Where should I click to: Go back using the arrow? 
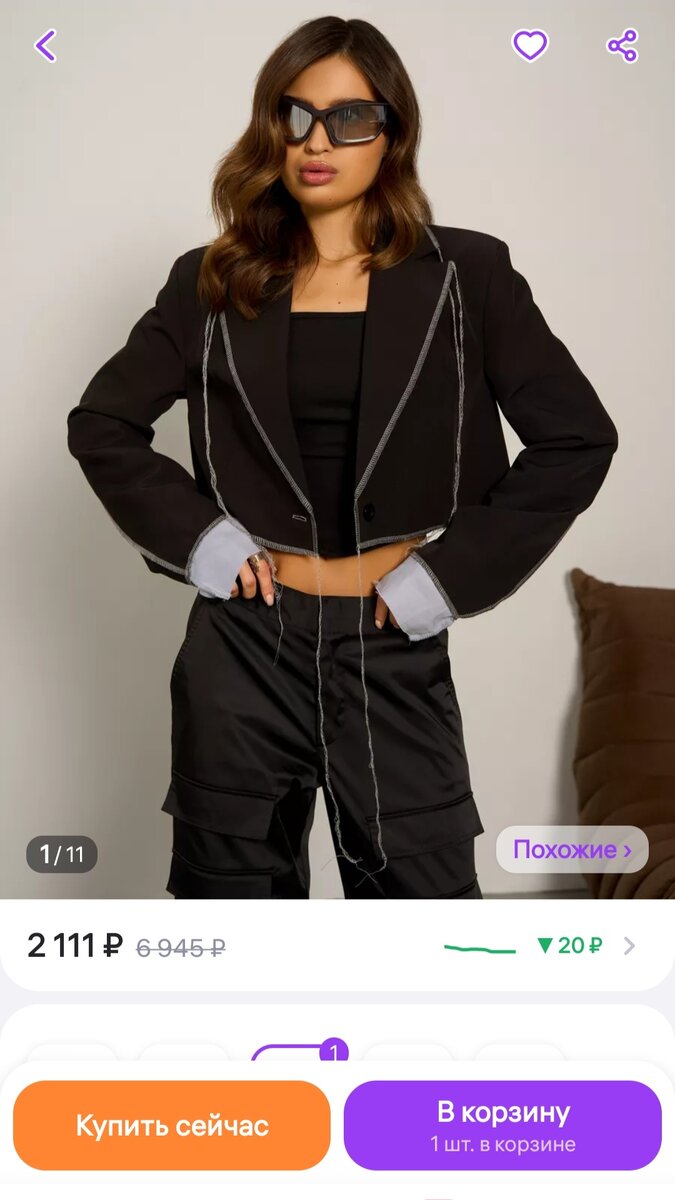pos(45,45)
